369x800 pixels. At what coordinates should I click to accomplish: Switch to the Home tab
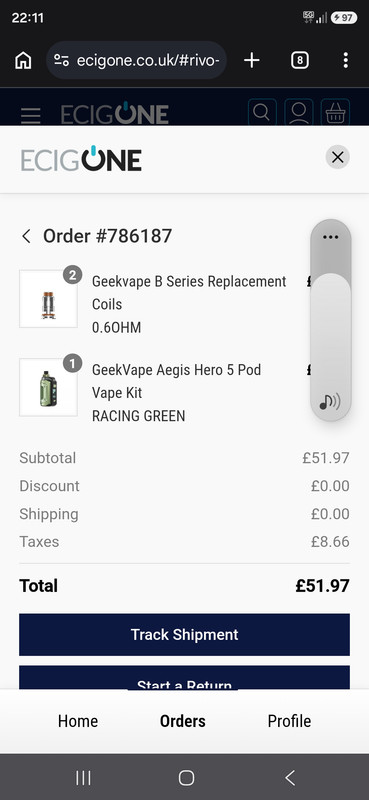[78, 721]
